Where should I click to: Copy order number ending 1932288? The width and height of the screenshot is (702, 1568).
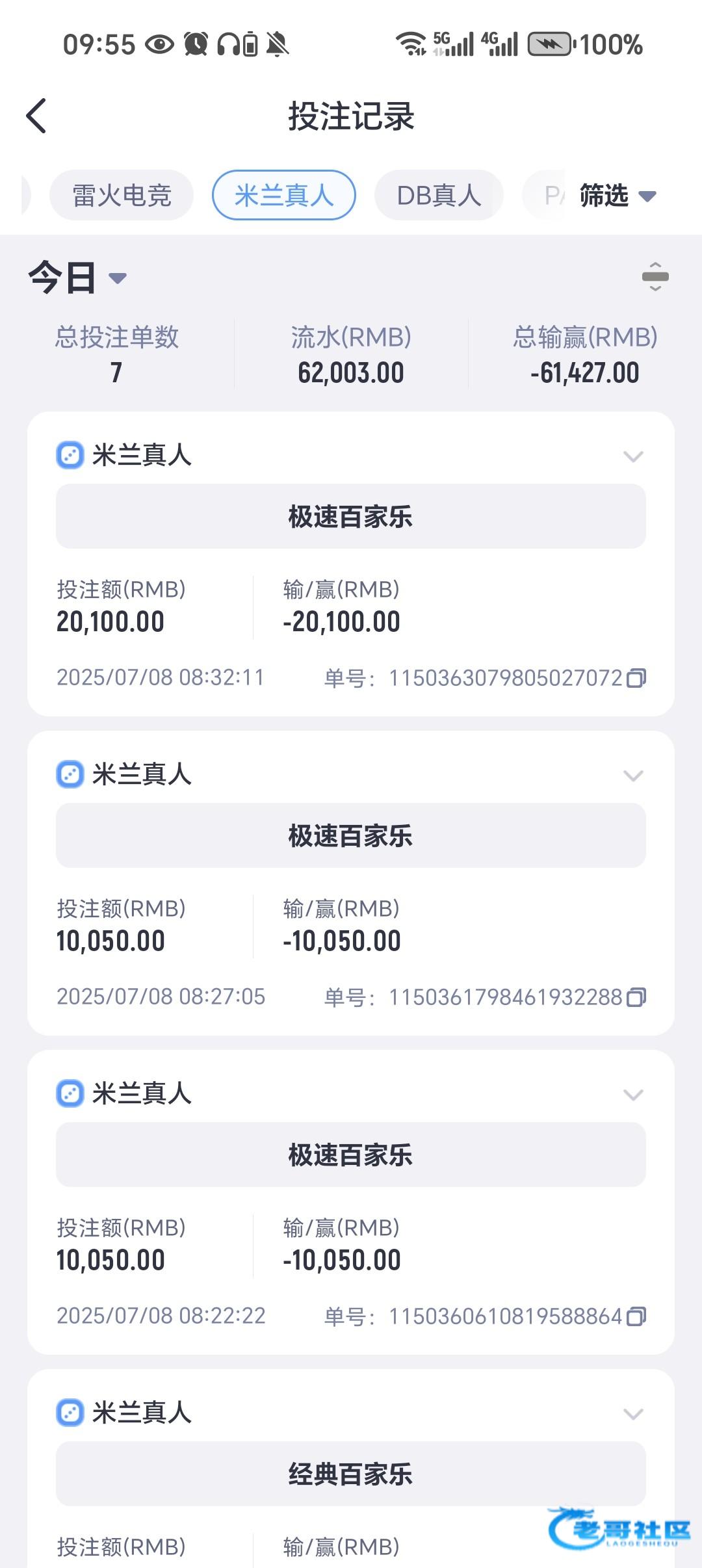point(636,997)
